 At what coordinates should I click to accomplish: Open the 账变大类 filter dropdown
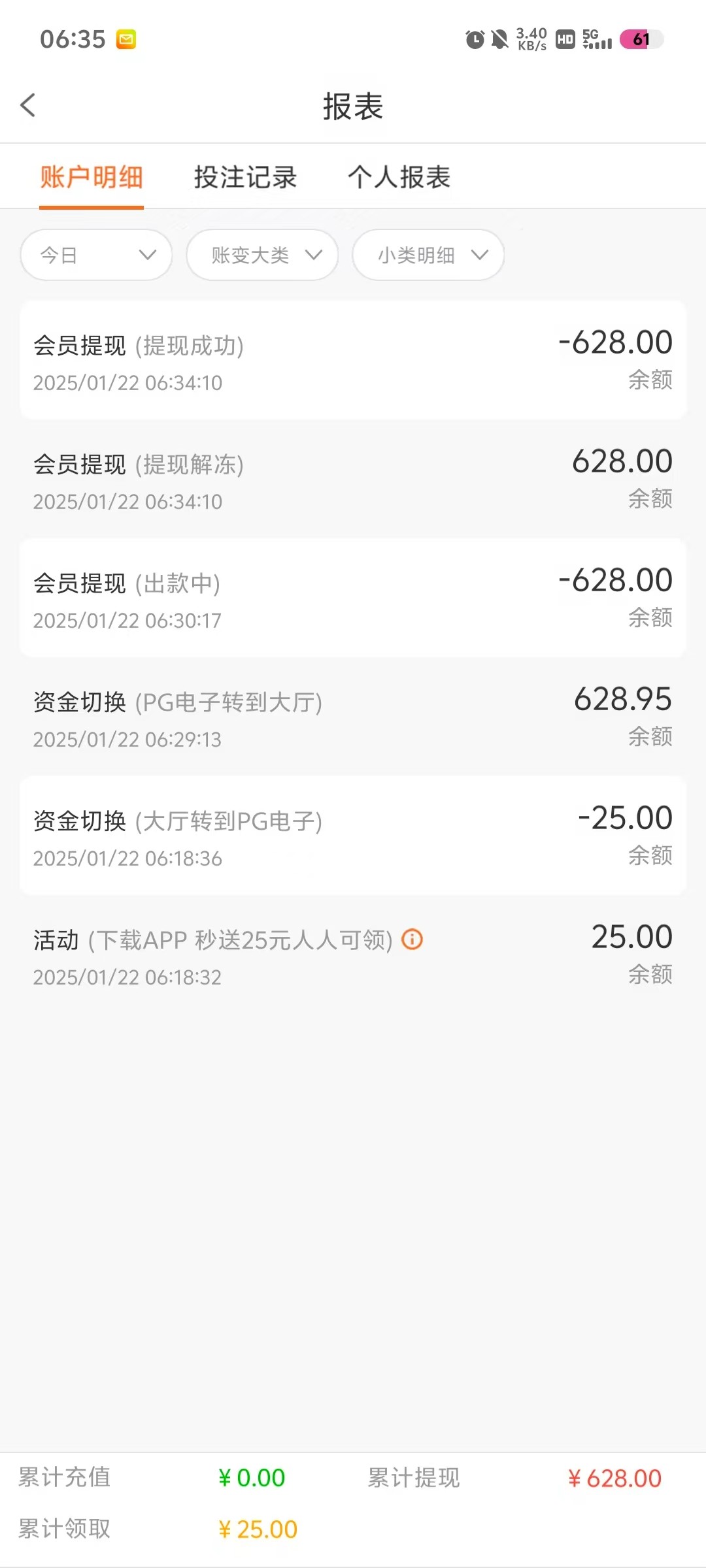(x=262, y=255)
